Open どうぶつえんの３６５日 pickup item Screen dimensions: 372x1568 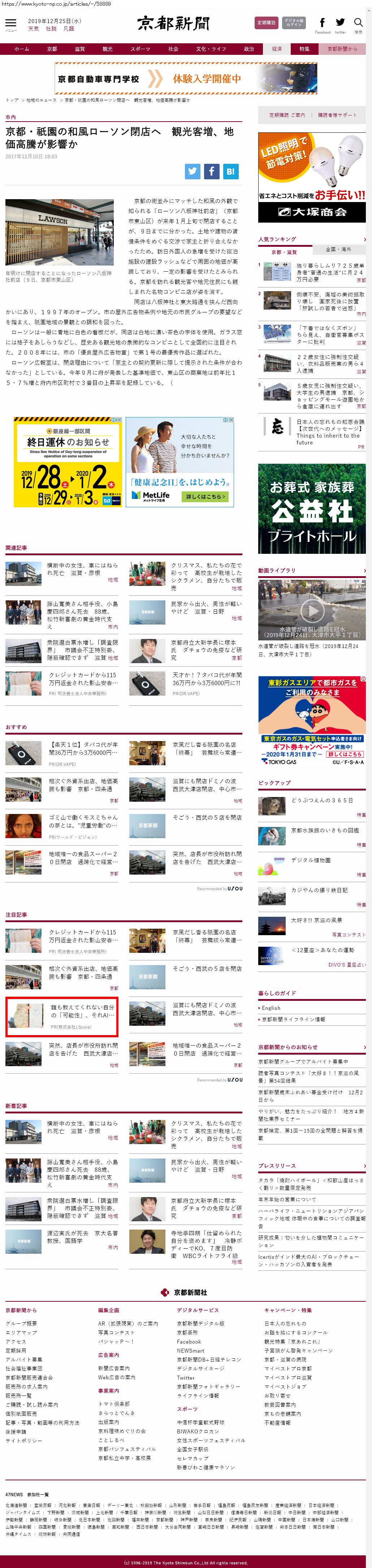coord(321,801)
